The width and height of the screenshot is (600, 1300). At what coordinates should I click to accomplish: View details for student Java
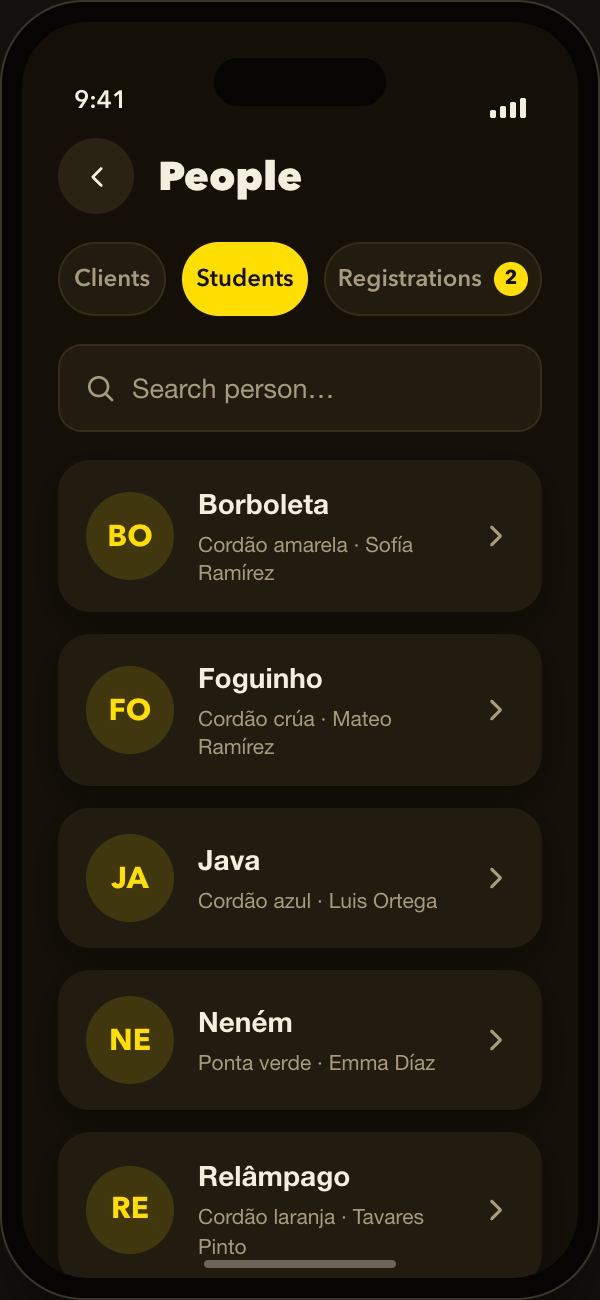300,878
